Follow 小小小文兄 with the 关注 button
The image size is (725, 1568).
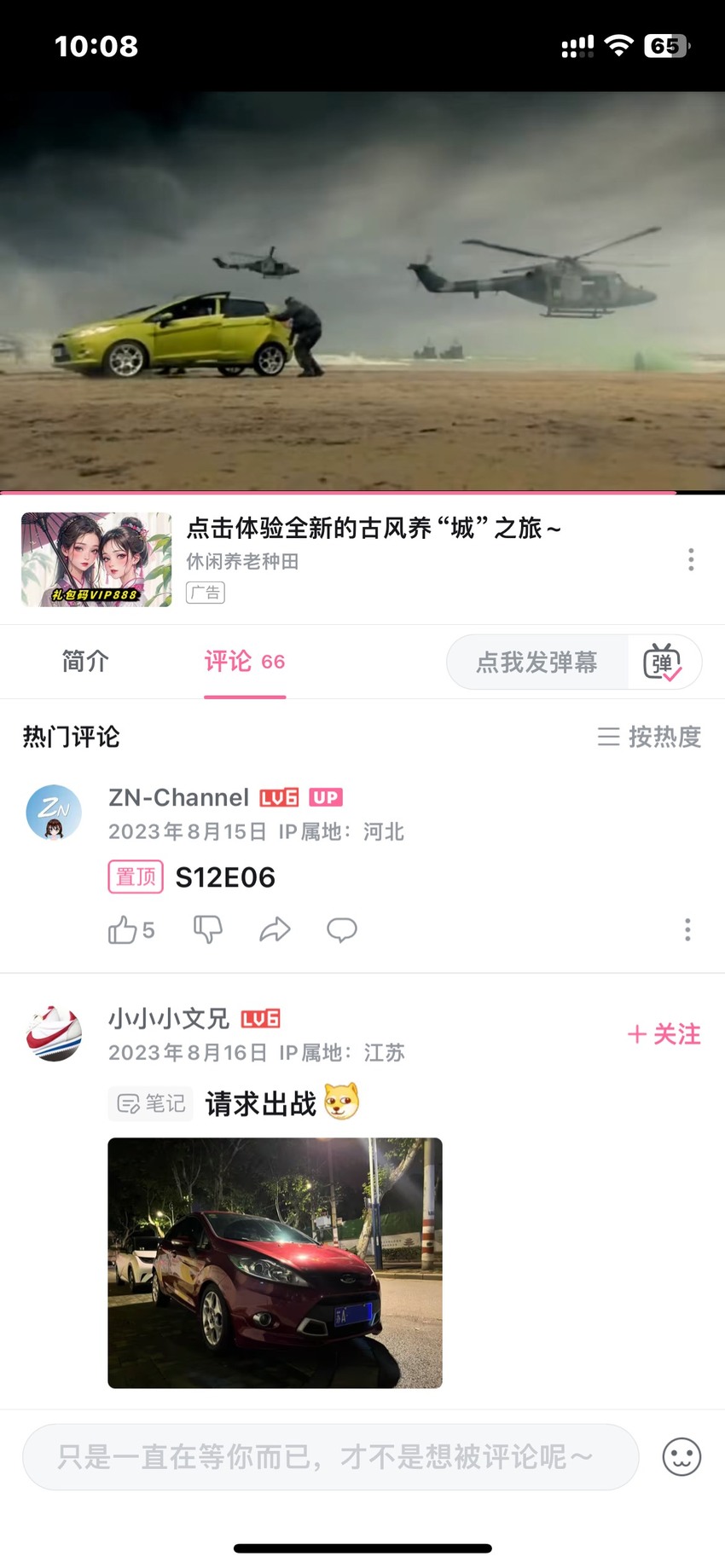coord(664,1034)
